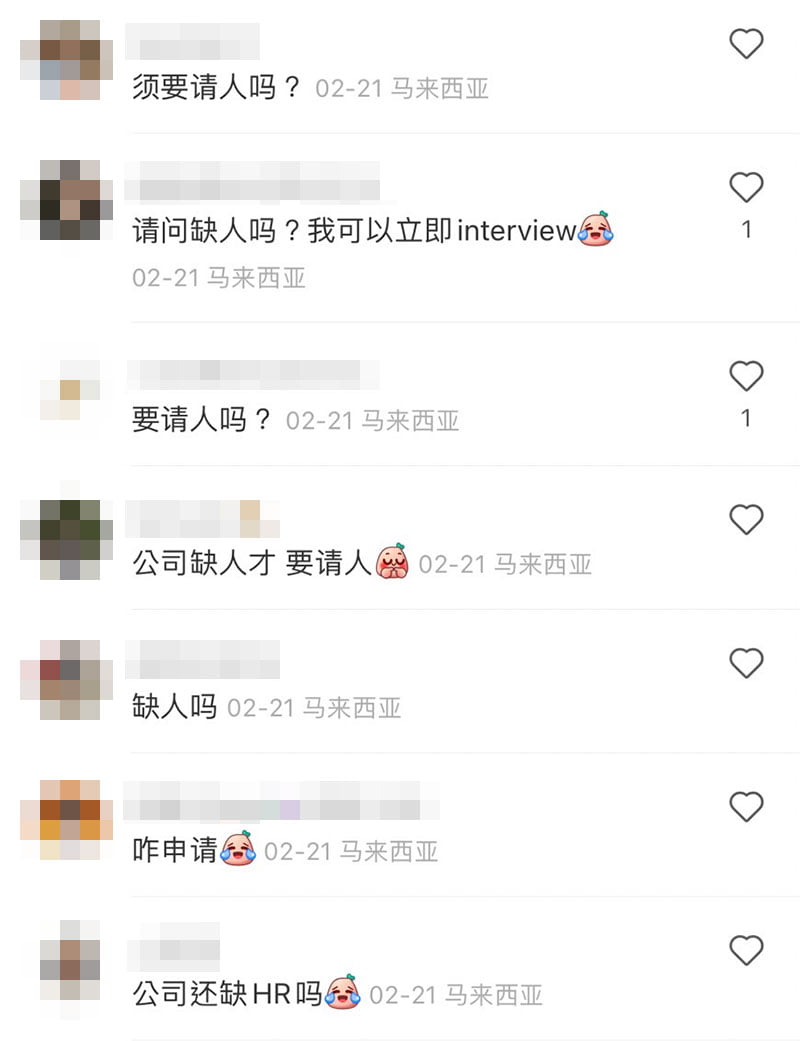Like the comment '须要请人吗？'
Image resolution: width=800 pixels, height=1041 pixels.
tap(746, 44)
